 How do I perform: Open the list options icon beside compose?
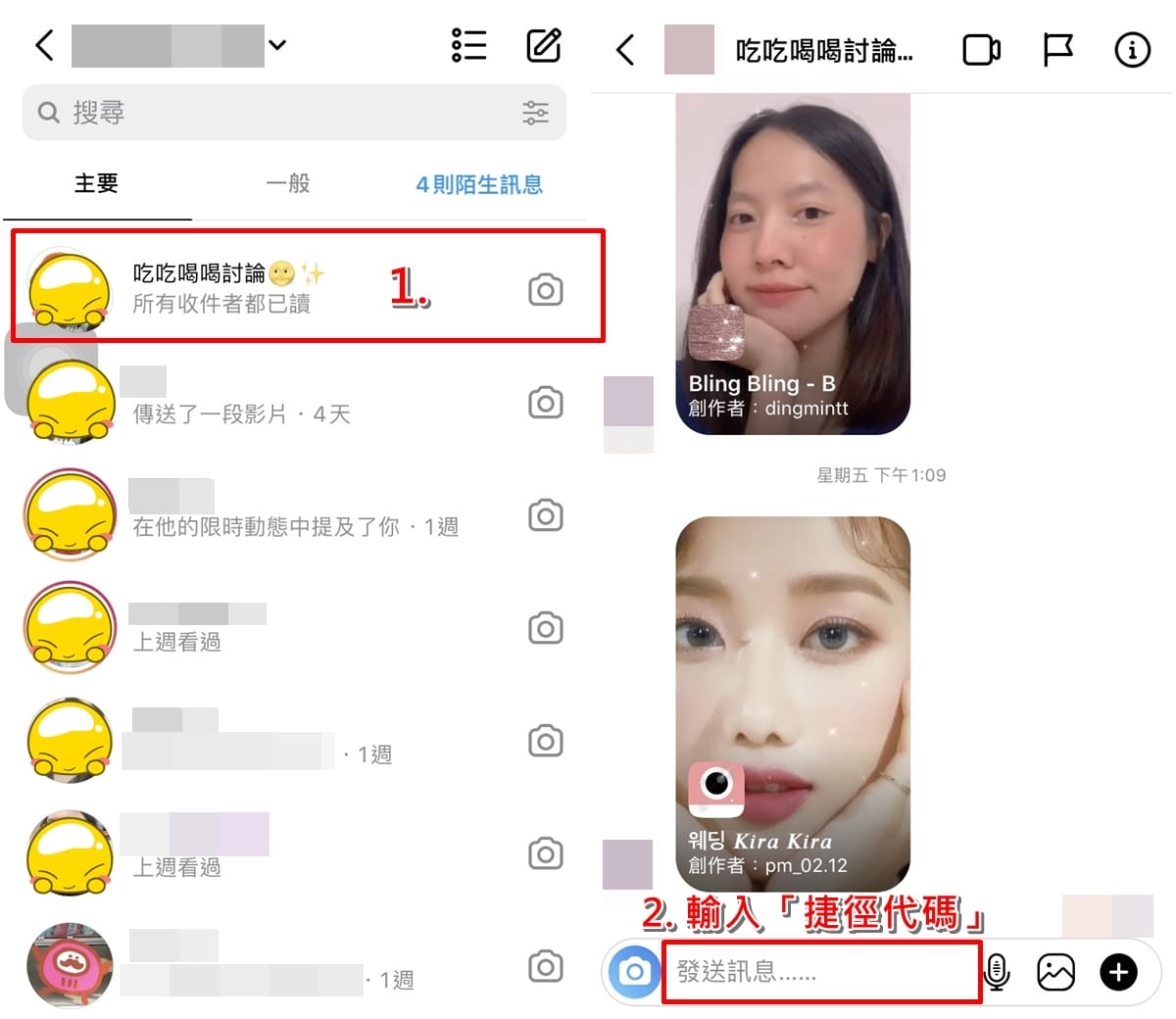pos(469,45)
